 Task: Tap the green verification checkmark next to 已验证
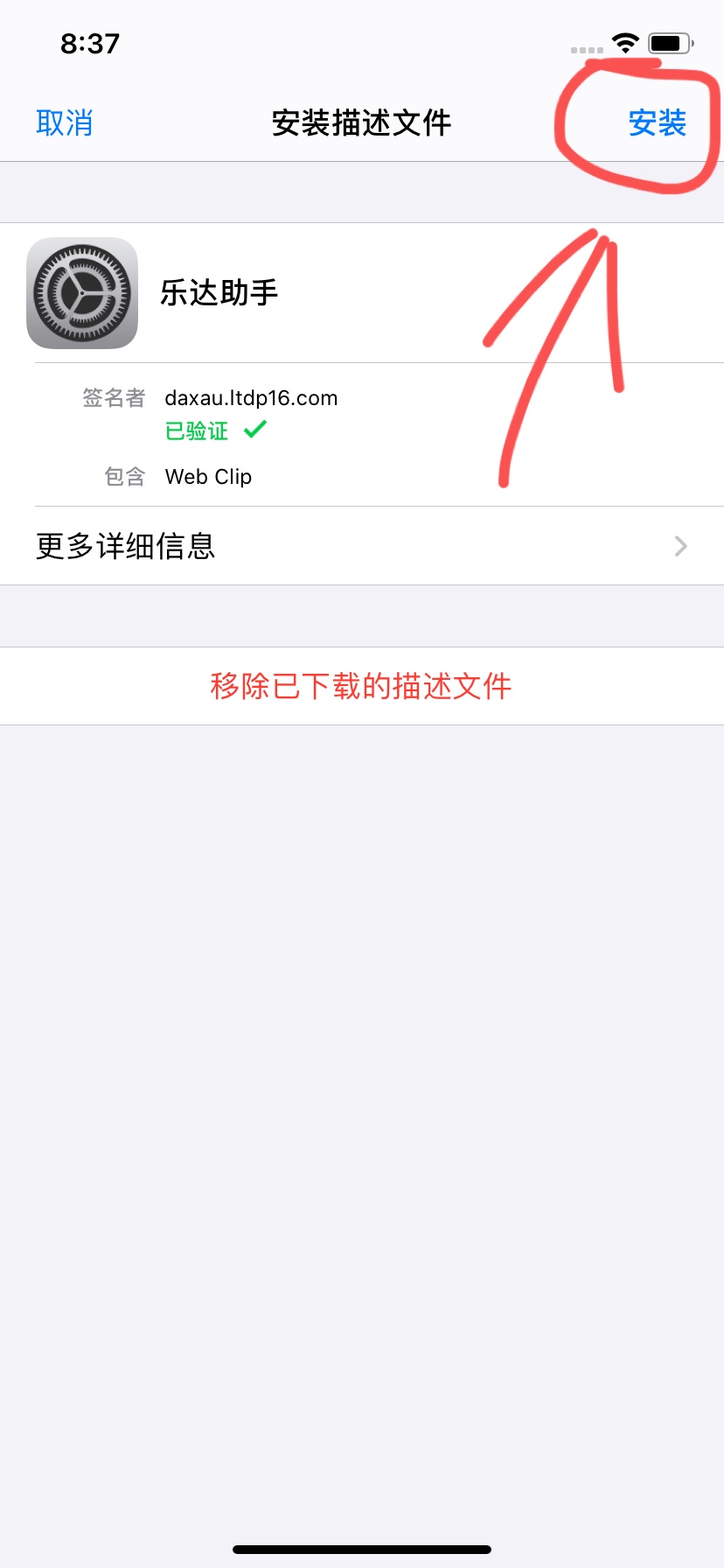[254, 429]
